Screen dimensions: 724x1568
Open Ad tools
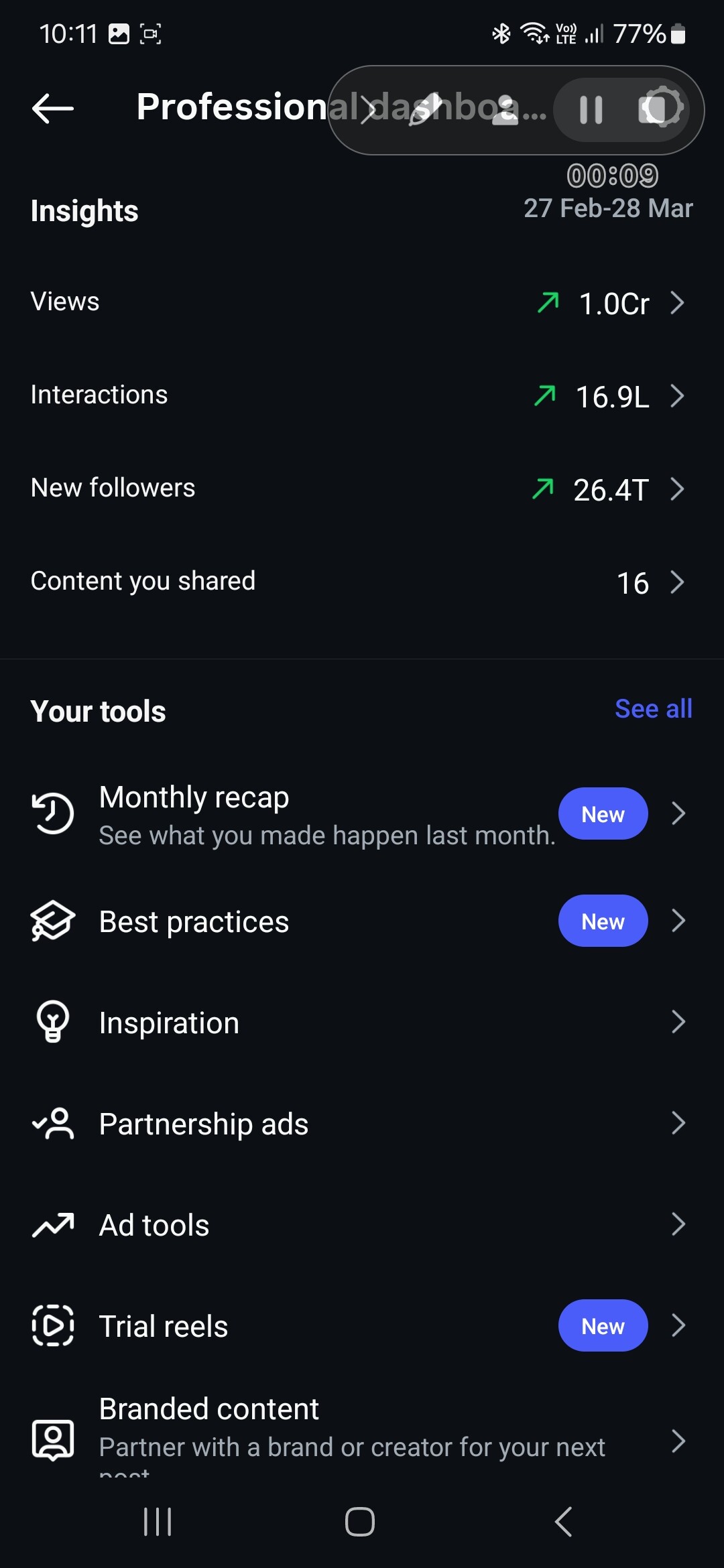362,1225
